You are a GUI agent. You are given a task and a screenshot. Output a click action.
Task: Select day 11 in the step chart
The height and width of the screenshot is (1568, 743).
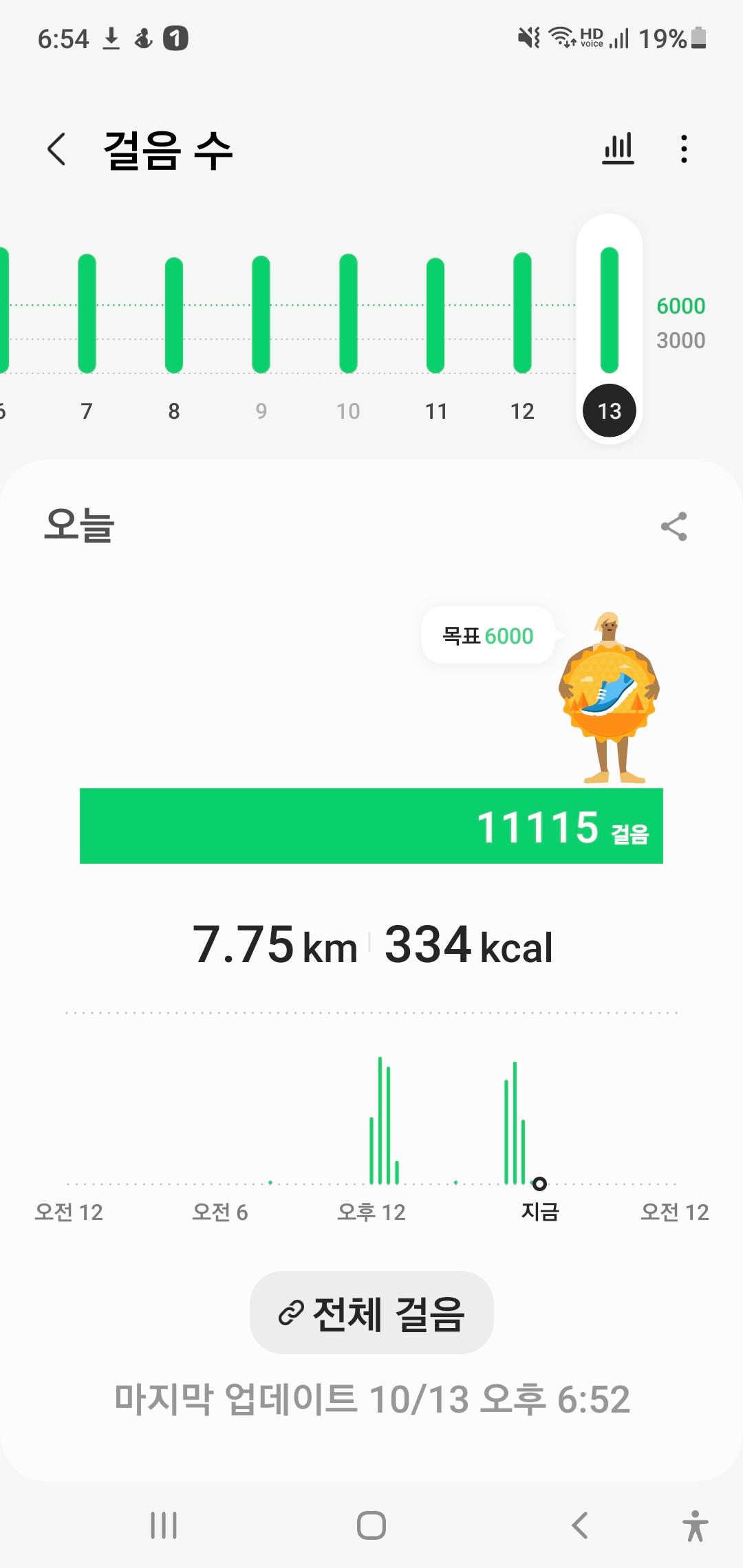click(x=435, y=323)
